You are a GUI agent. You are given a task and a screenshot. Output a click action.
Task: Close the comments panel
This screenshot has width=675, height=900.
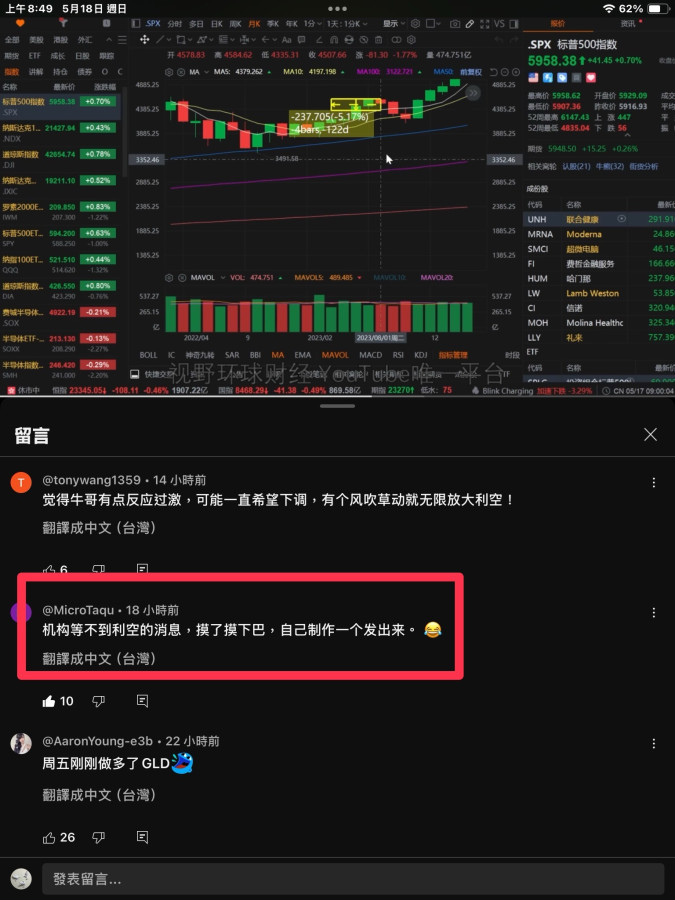coord(650,435)
